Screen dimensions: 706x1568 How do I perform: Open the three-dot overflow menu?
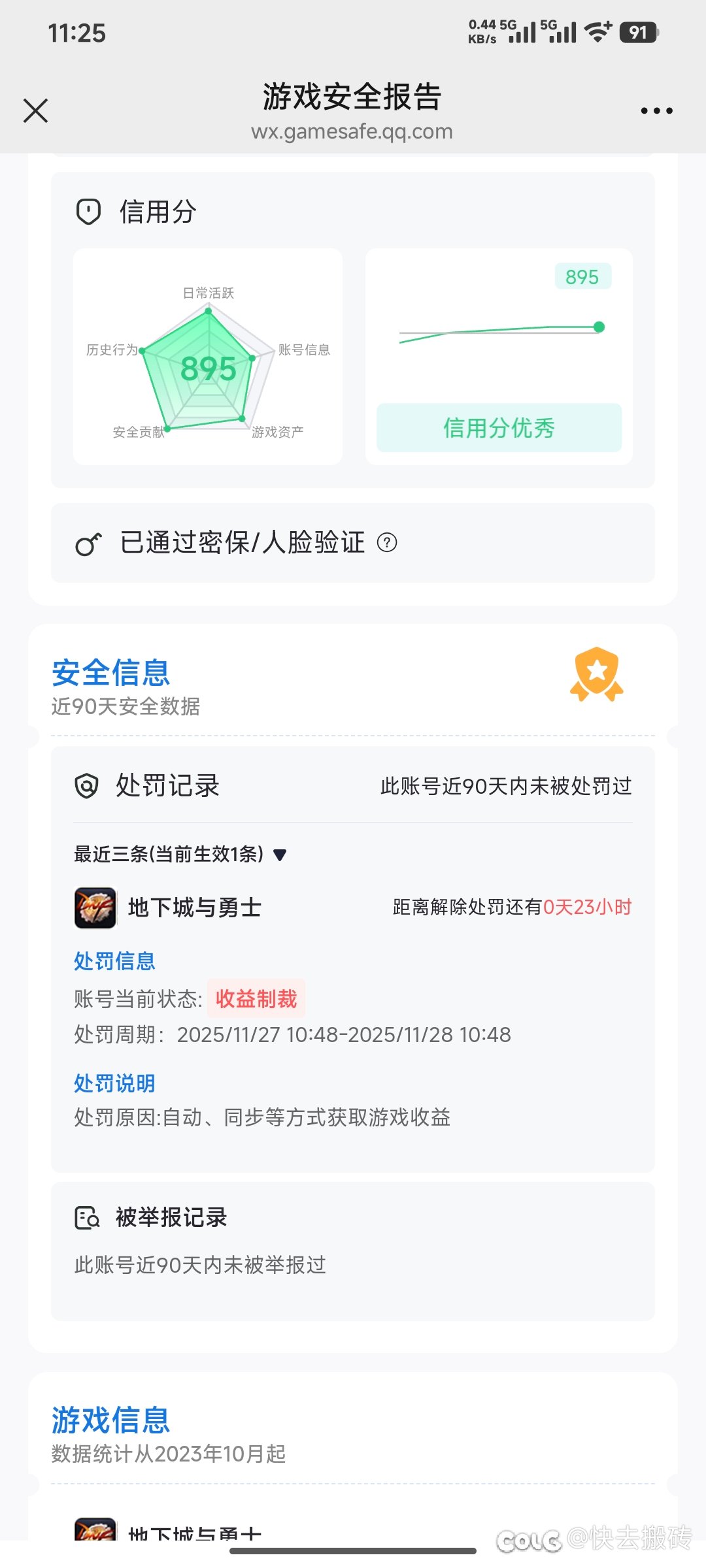656,111
